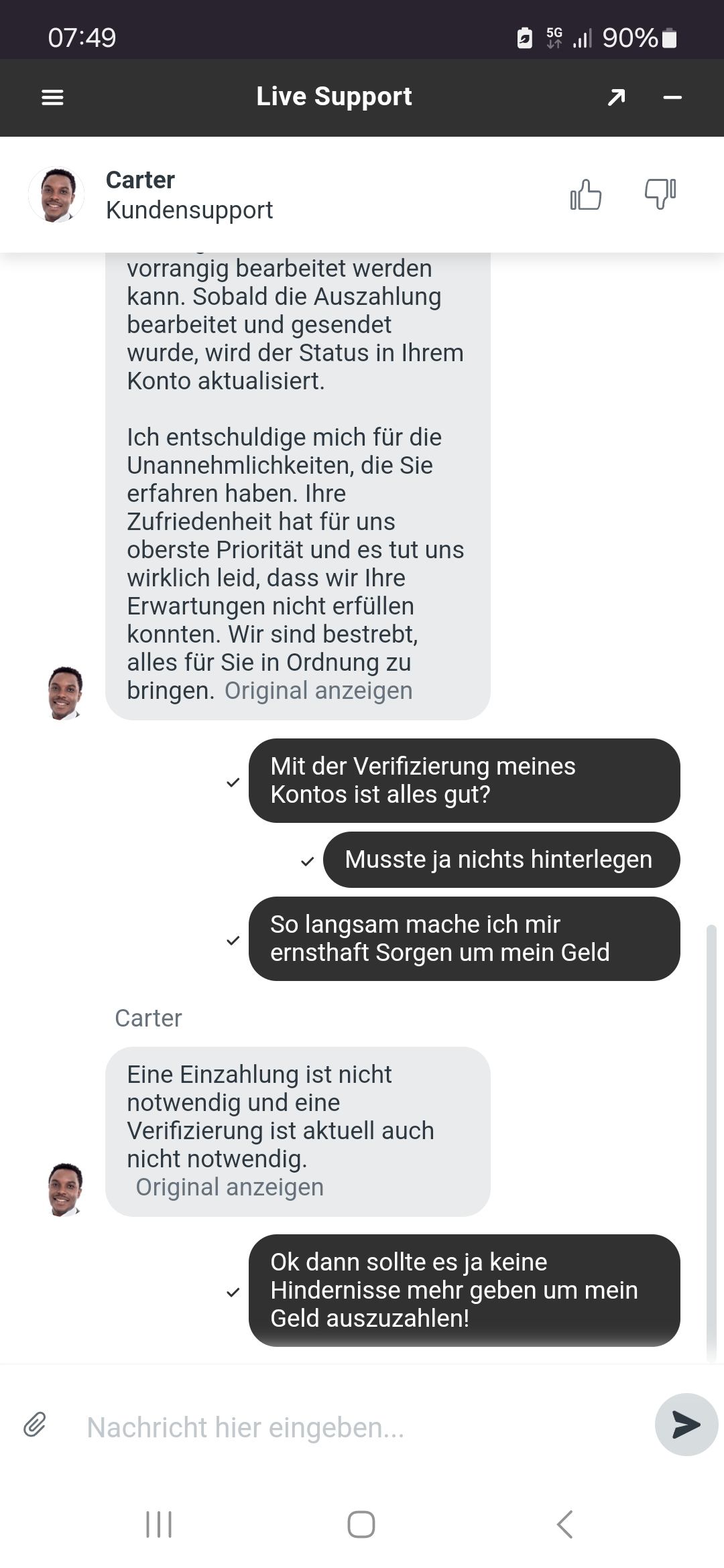
Task: Send the message with the arrow button
Action: click(686, 1425)
